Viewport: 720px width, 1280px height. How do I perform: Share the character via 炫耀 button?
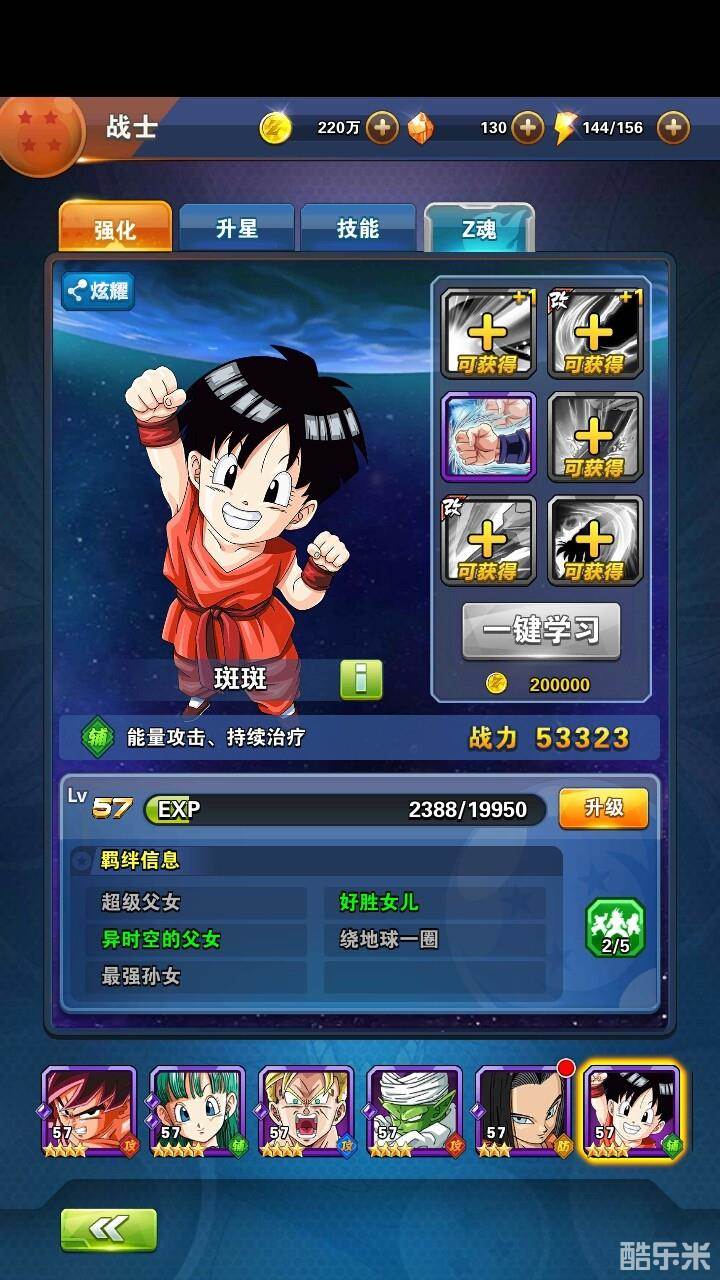tap(98, 291)
